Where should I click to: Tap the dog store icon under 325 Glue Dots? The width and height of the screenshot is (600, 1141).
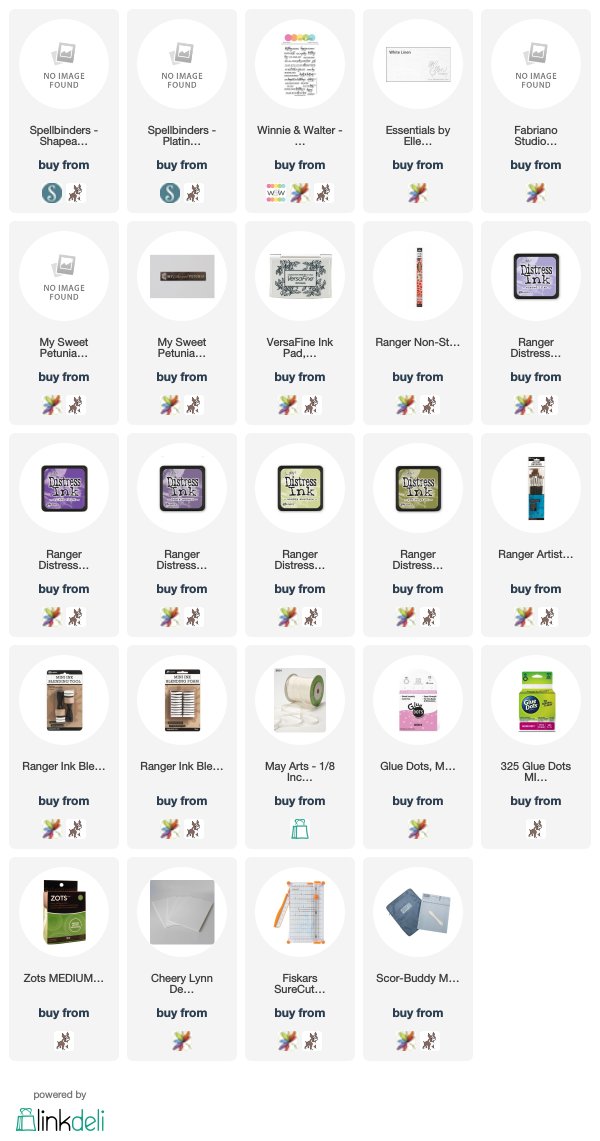click(535, 829)
